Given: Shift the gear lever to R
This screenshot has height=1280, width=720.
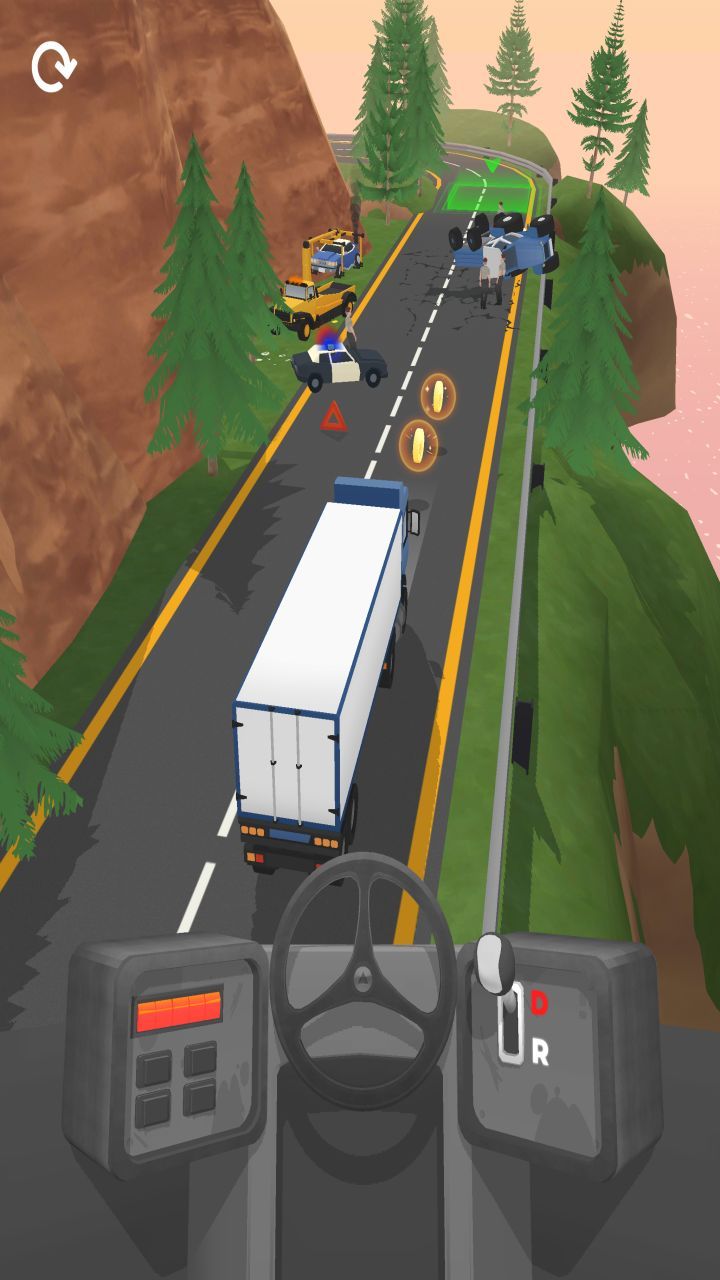Looking at the screenshot, I should [x=539, y=1052].
